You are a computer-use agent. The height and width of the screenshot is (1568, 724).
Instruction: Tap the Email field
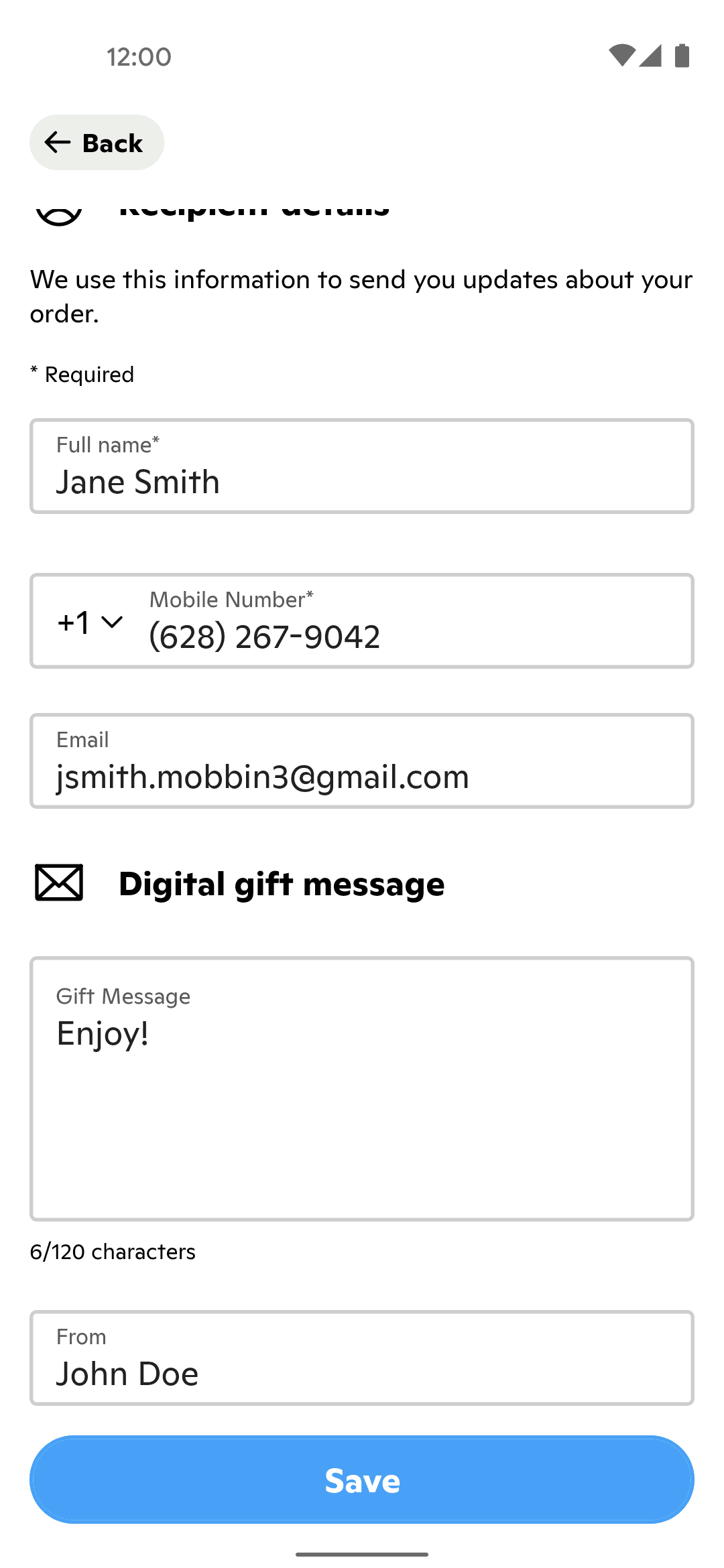362,762
